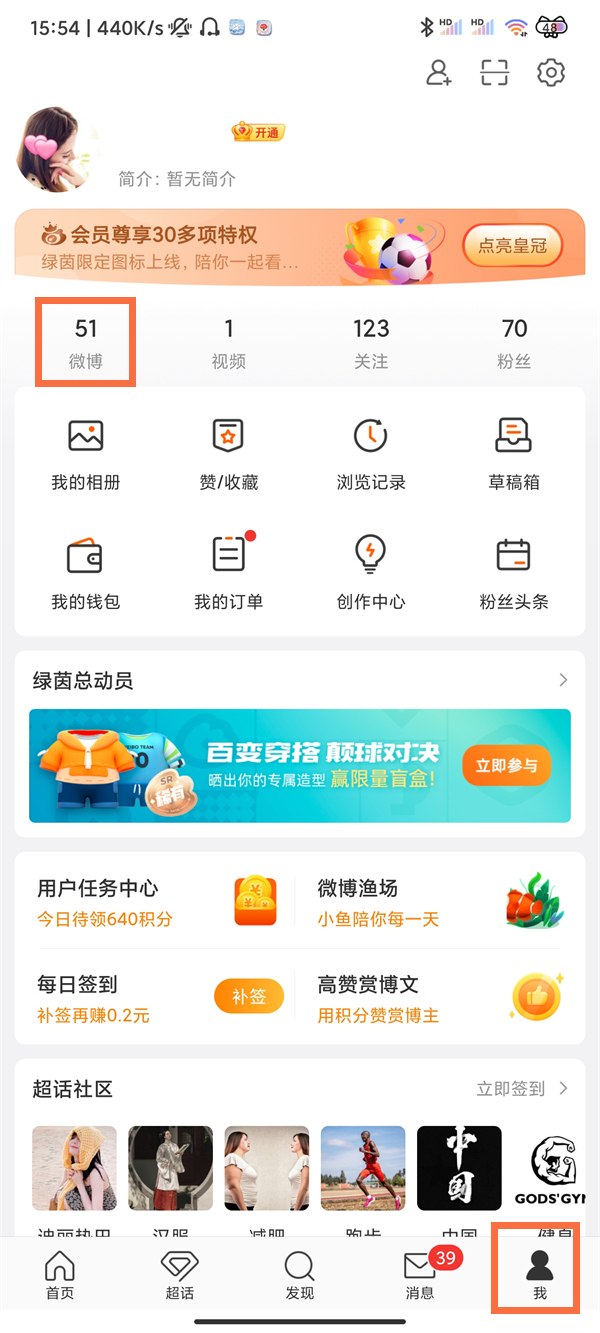Screen dimensions: 600x1333
Task: Go to 赞/收藏
Action: pos(229,454)
